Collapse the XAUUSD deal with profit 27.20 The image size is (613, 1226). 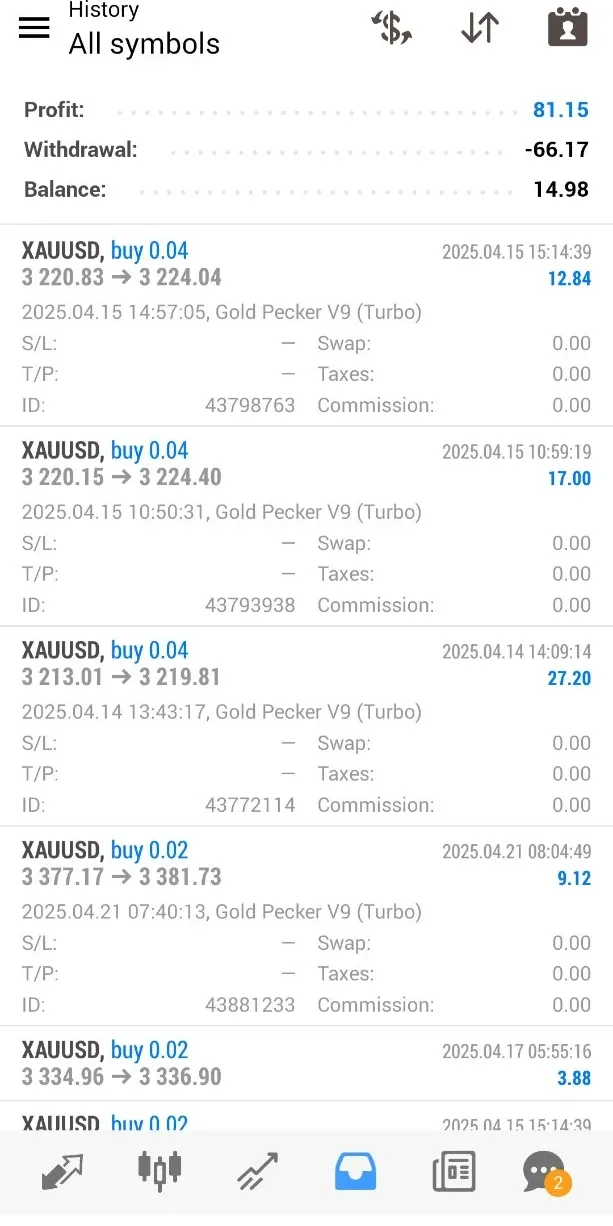point(306,665)
